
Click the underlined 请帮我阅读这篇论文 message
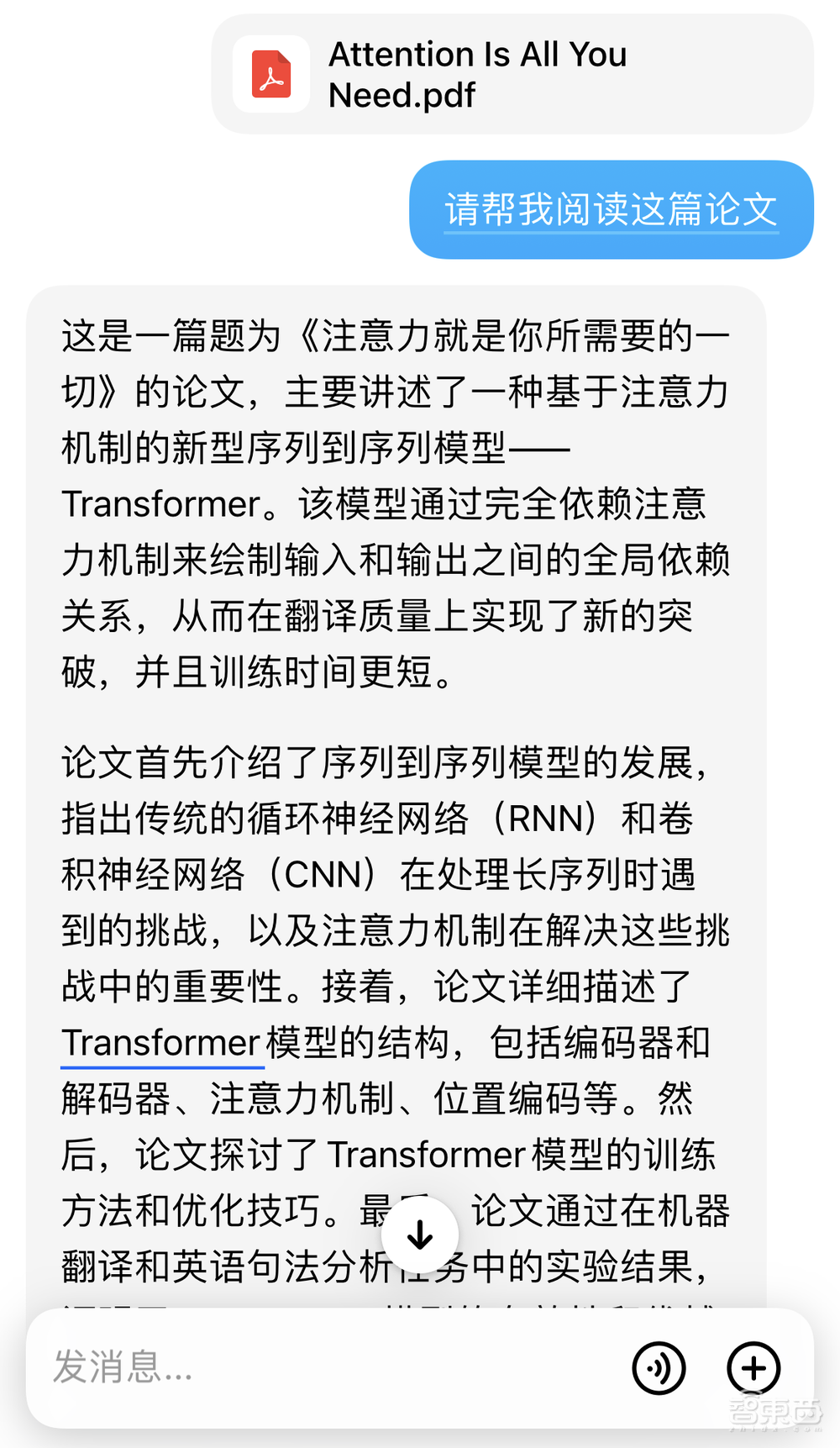click(x=611, y=210)
